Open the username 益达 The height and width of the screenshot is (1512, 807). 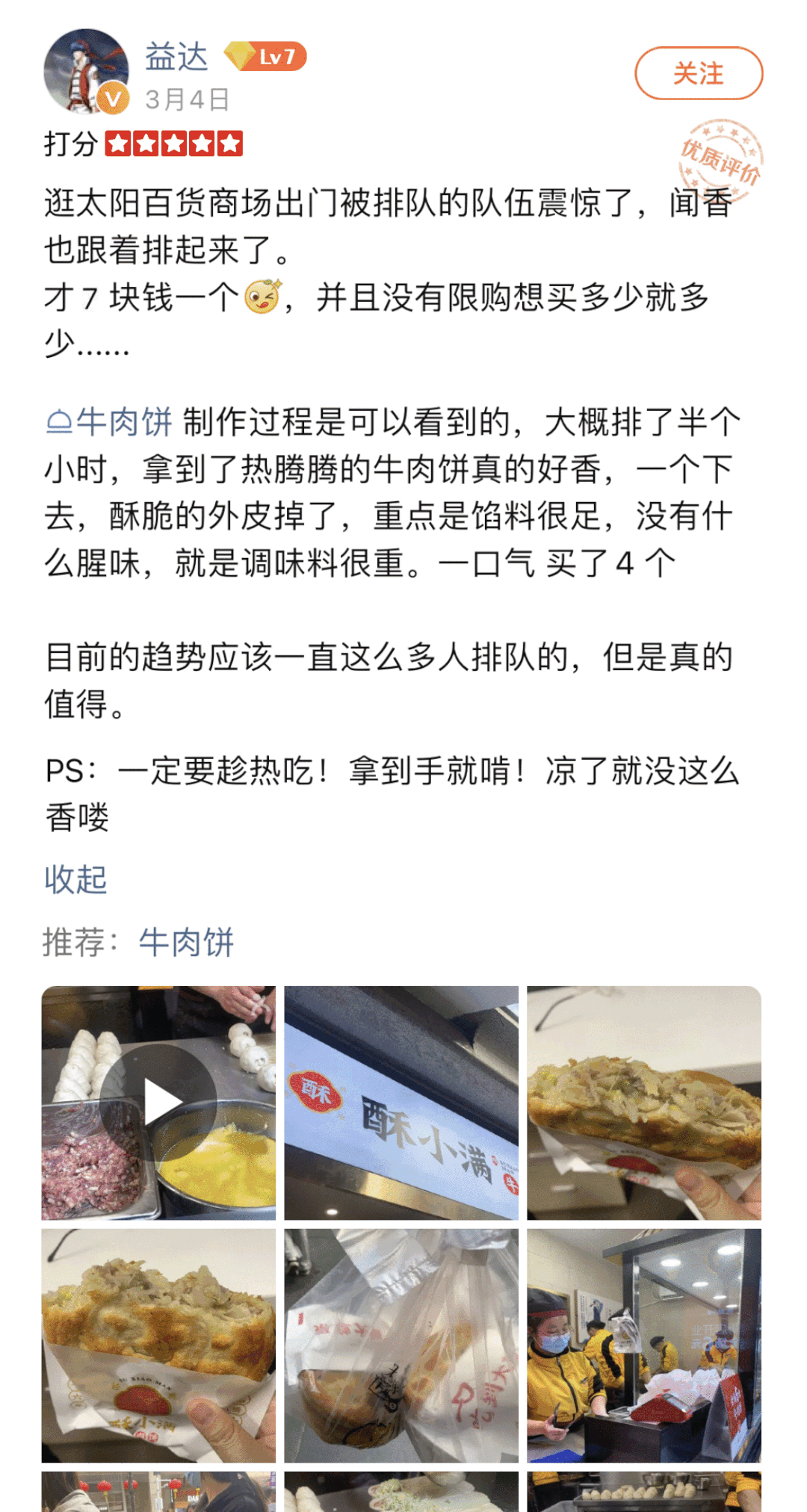(176, 57)
